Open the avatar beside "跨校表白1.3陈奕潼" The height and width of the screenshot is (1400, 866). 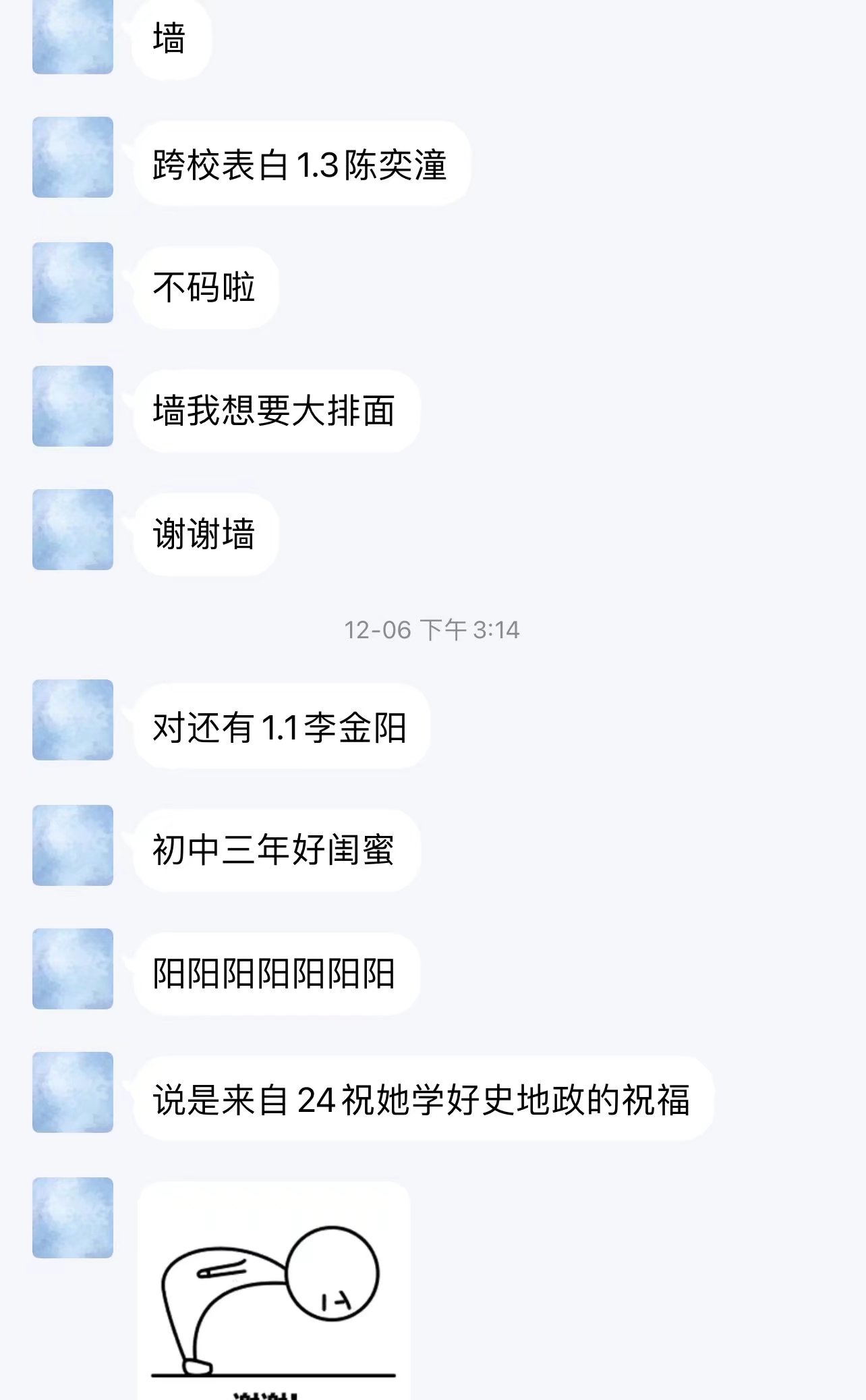[73, 157]
